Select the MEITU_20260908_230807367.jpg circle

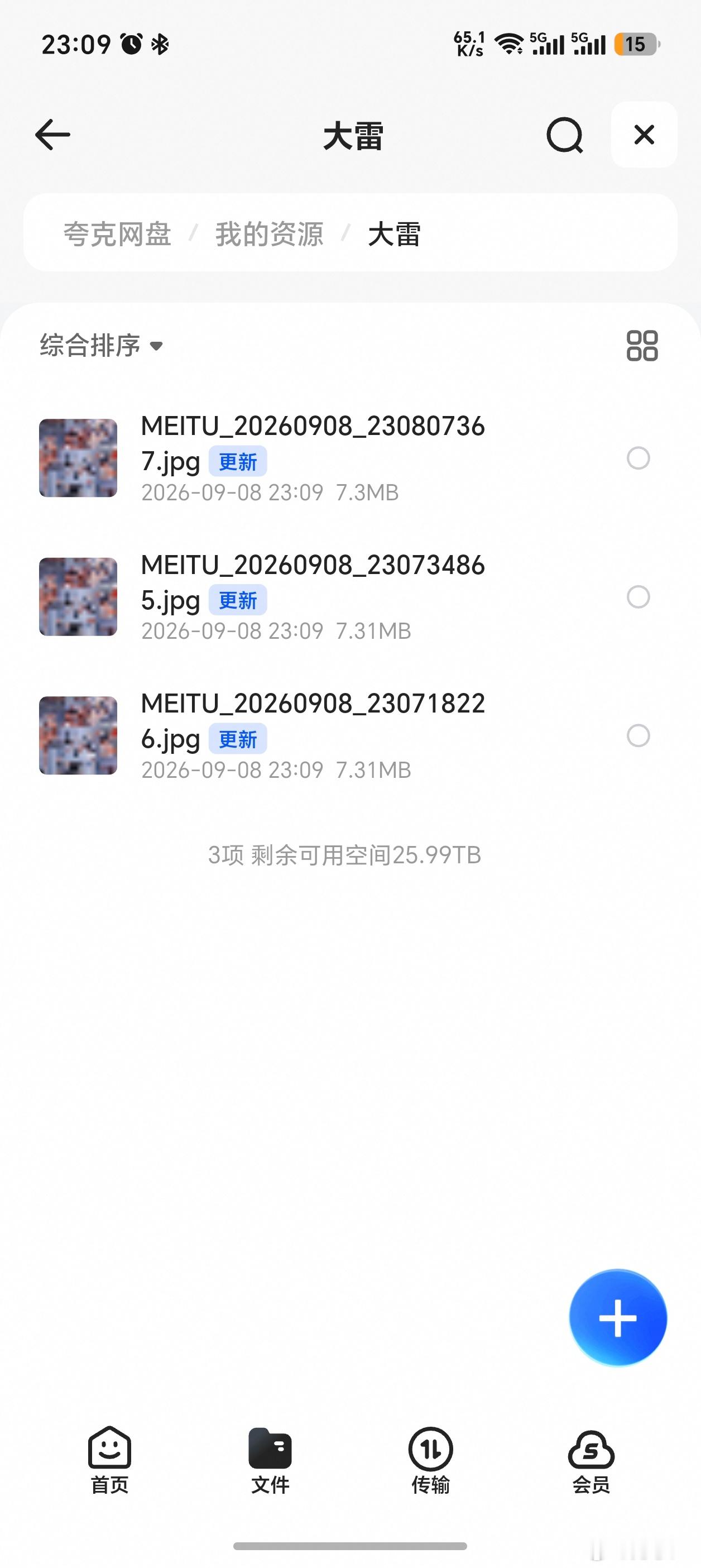638,458
